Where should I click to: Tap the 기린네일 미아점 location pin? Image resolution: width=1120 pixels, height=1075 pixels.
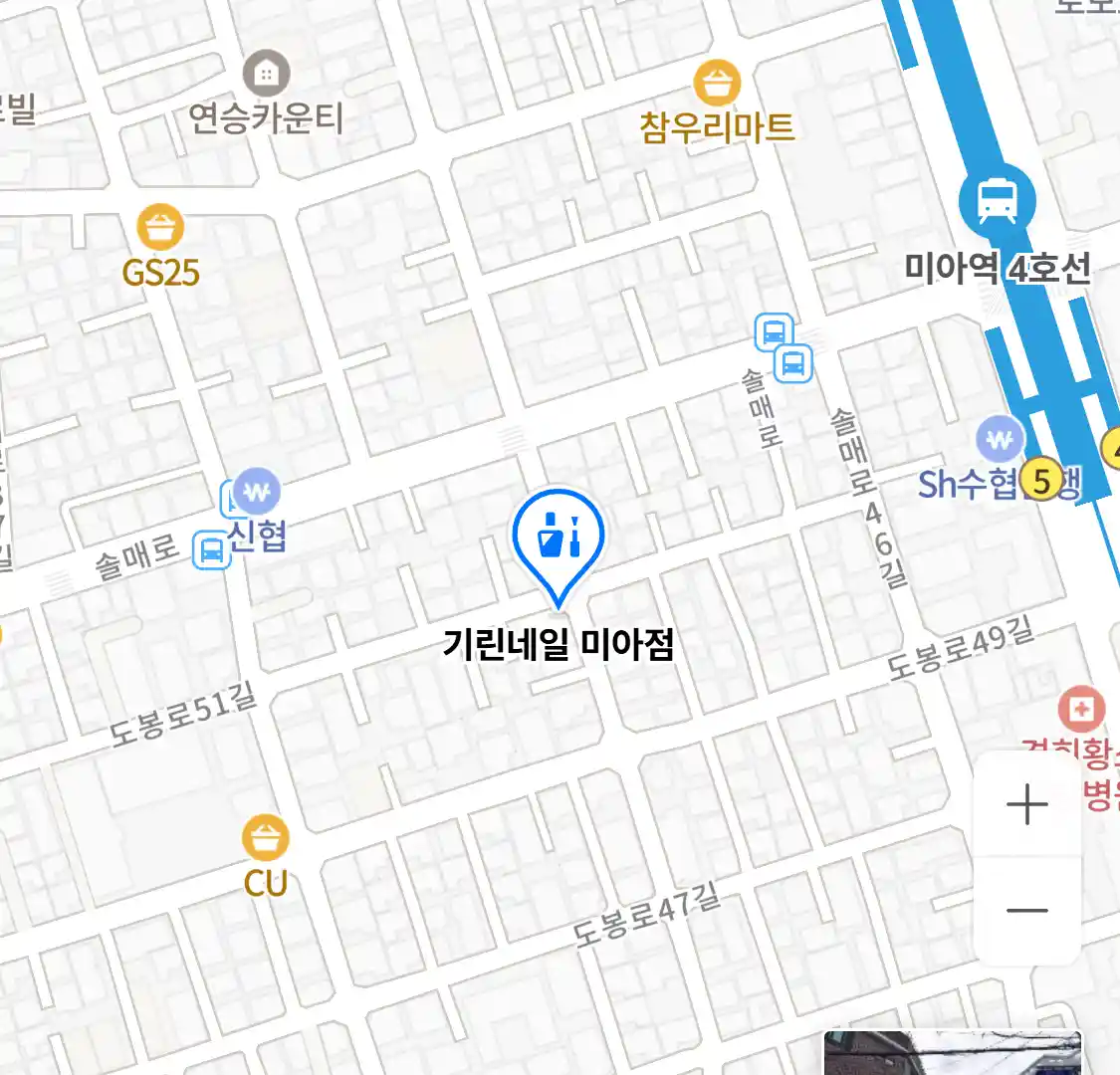[x=559, y=542]
